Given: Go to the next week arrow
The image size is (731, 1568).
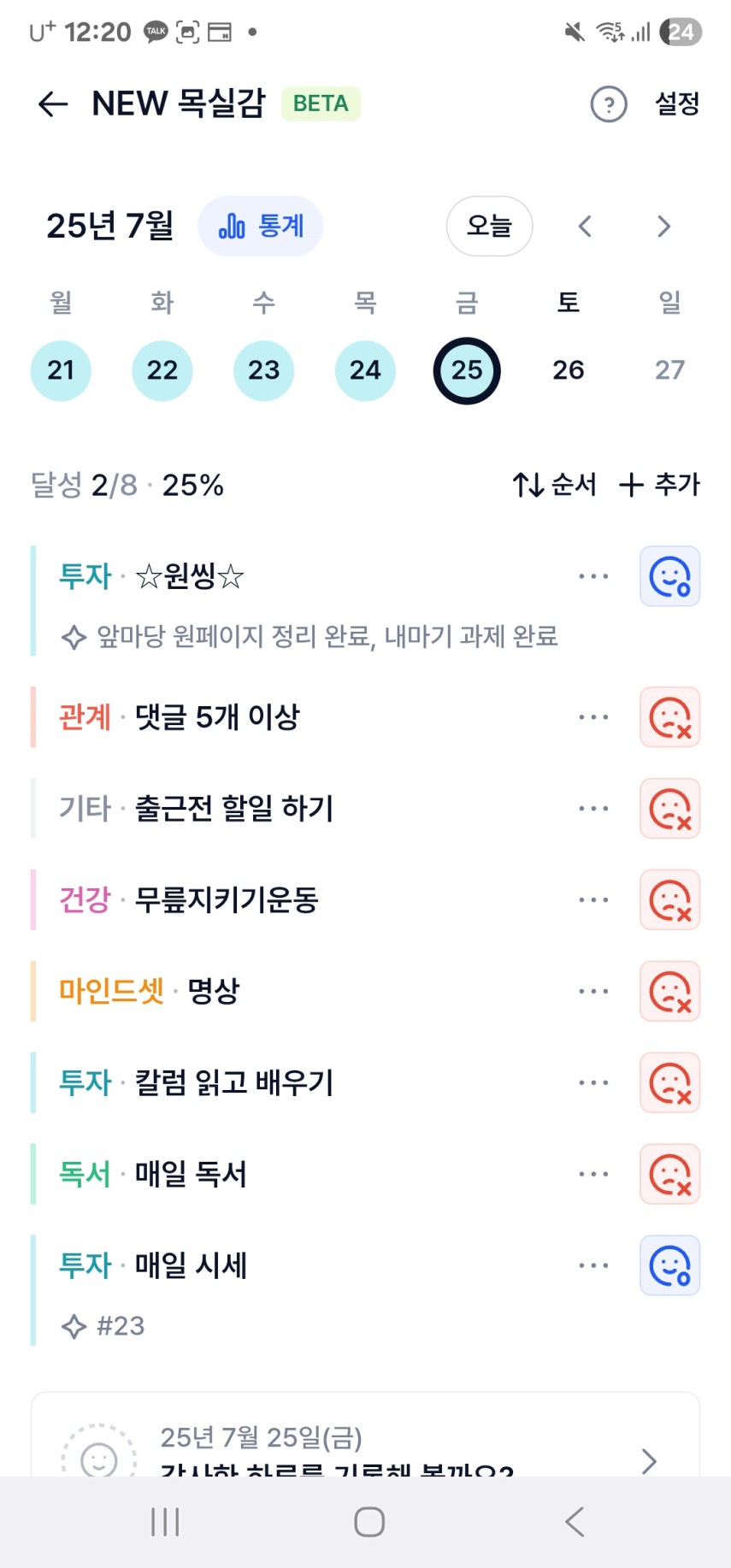Looking at the screenshot, I should click(x=663, y=227).
